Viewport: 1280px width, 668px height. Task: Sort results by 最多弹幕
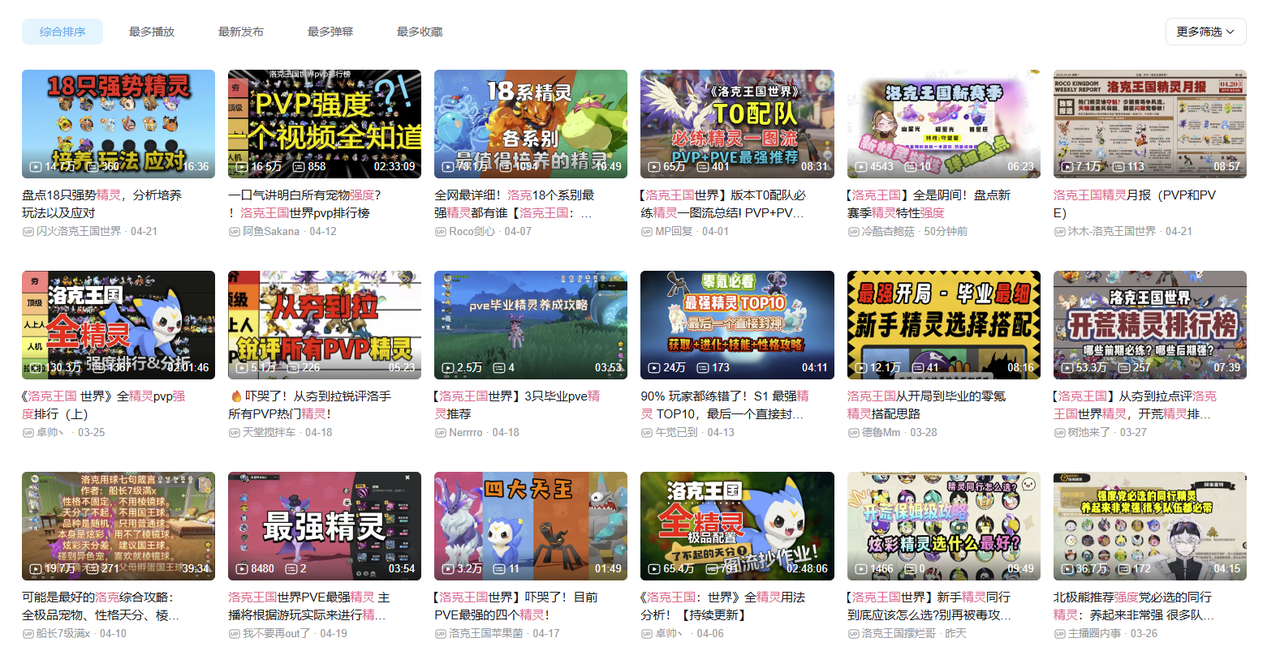[x=330, y=32]
